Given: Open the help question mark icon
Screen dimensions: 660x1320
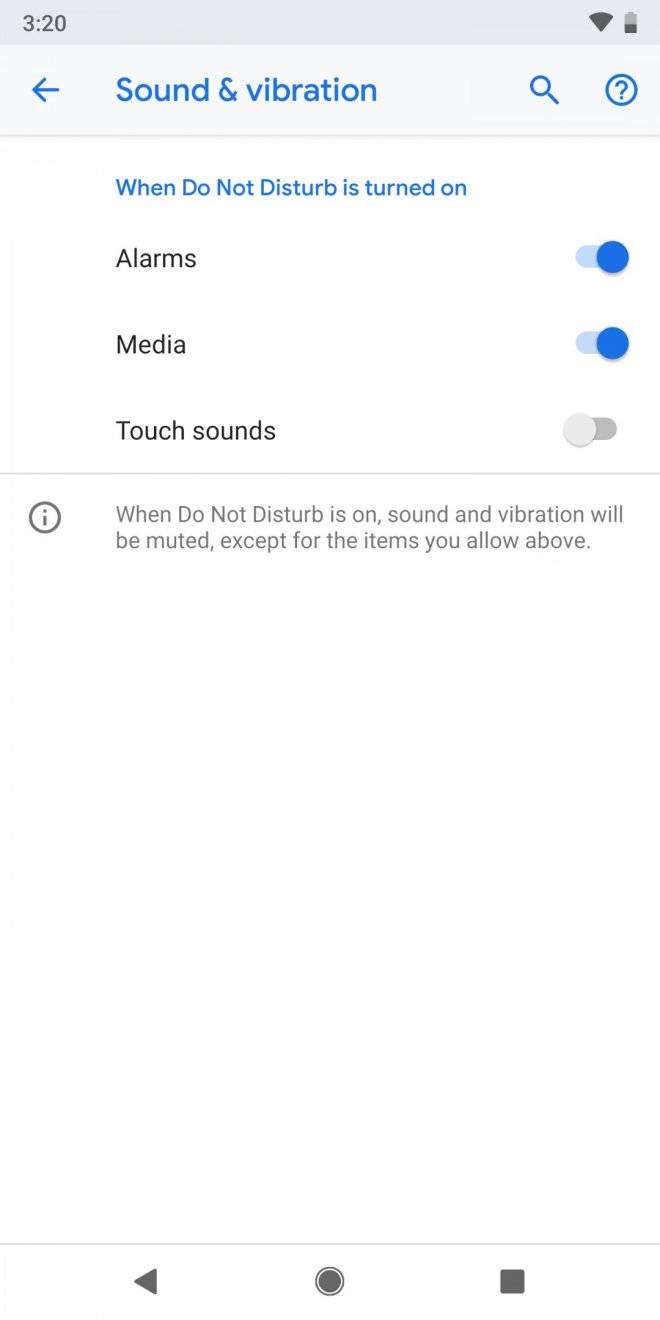Looking at the screenshot, I should point(621,90).
